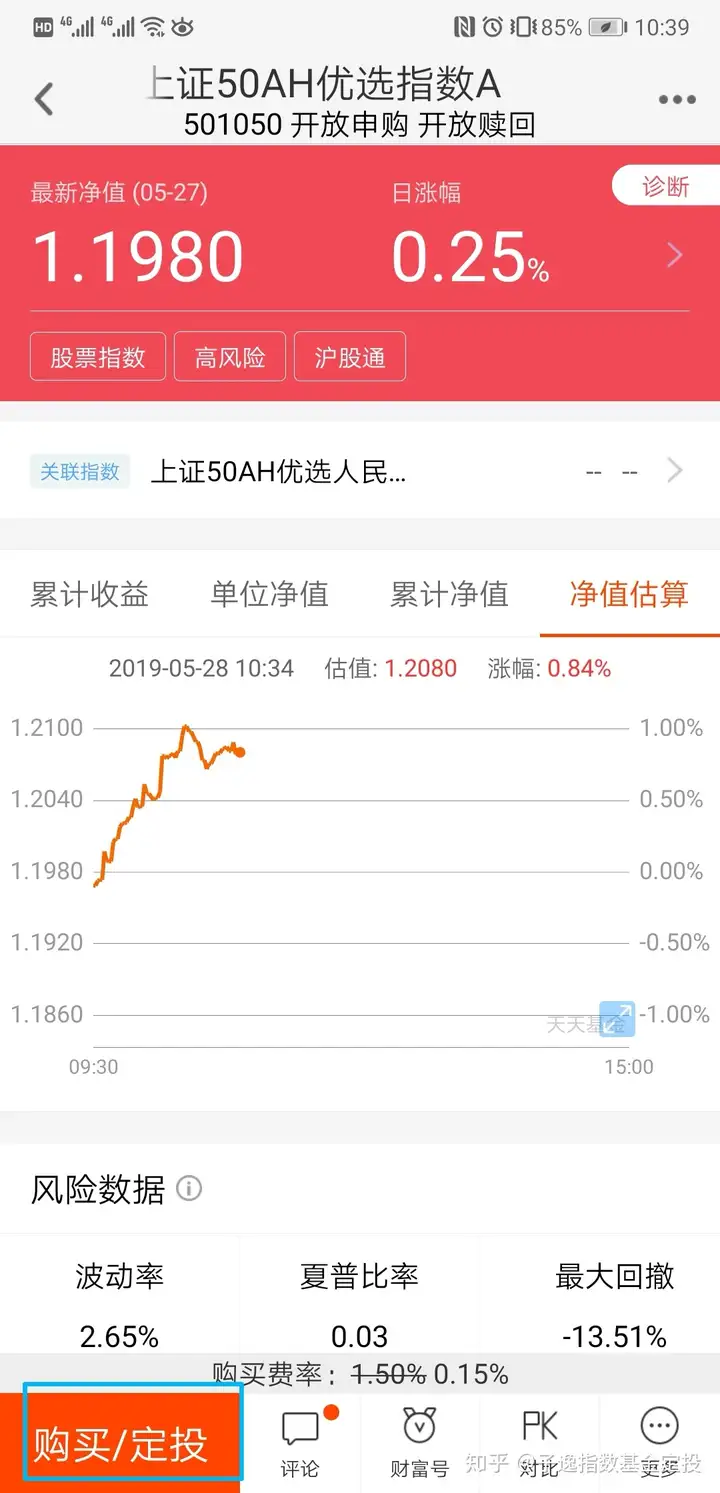
Task: Compare funds with PK 对比
Action: tap(540, 1442)
